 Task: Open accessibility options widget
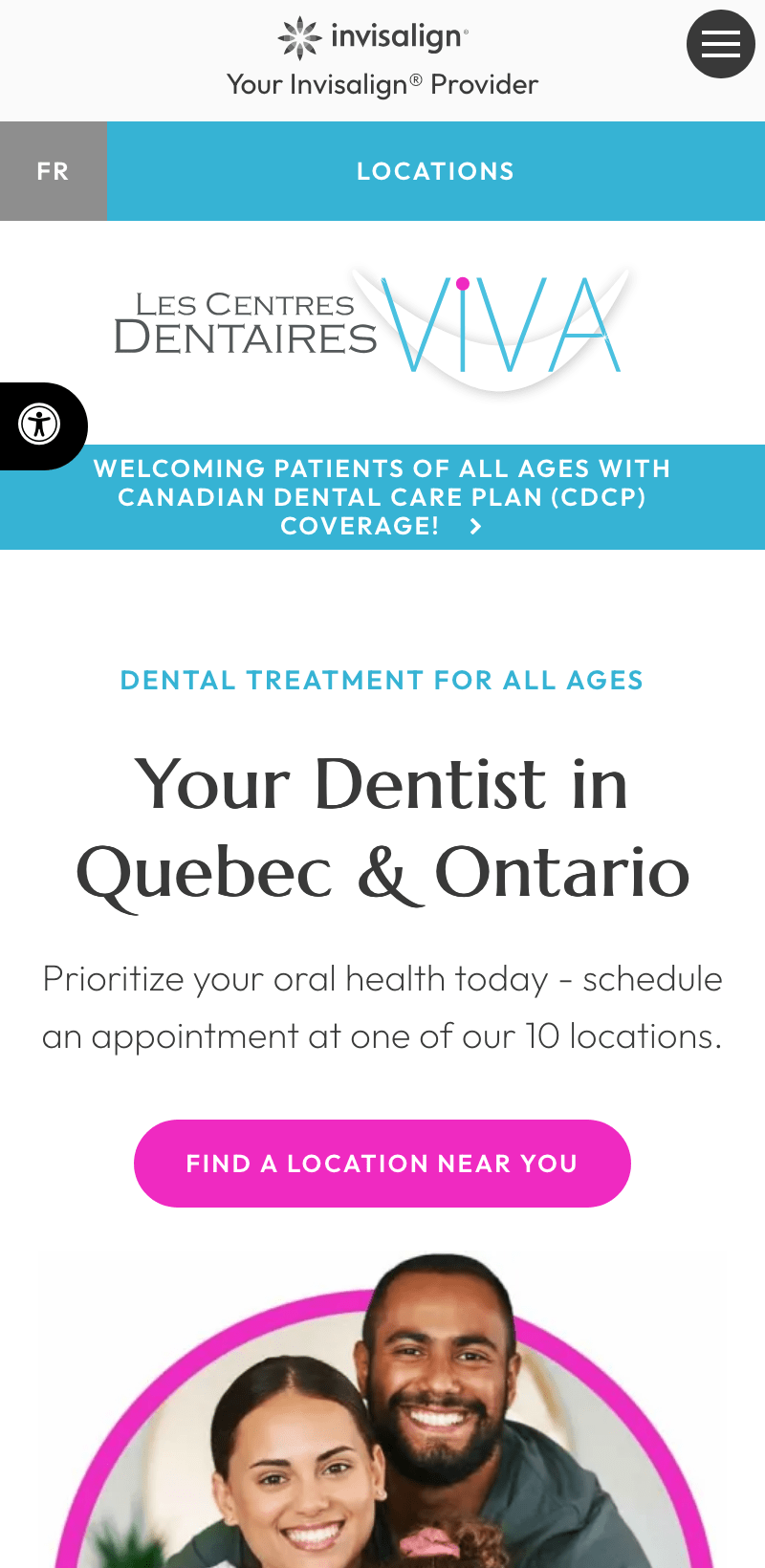pyautogui.click(x=40, y=425)
